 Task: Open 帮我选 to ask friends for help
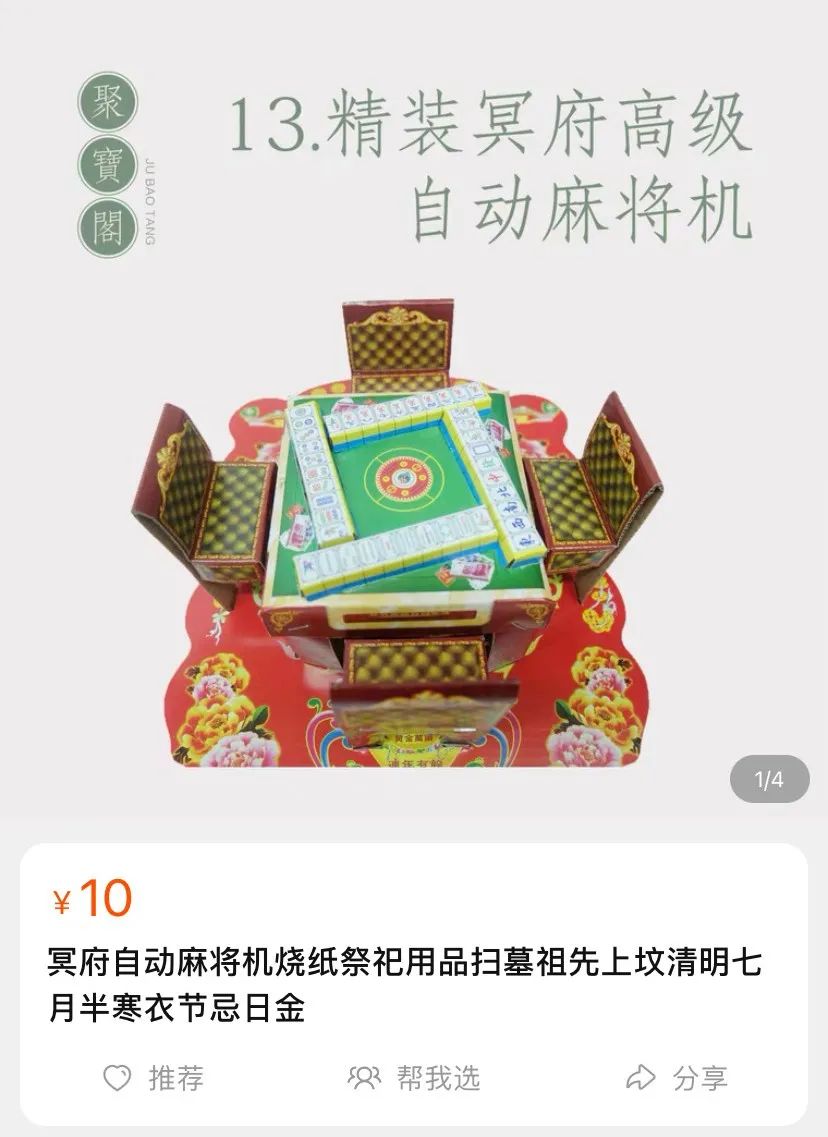coord(414,1078)
